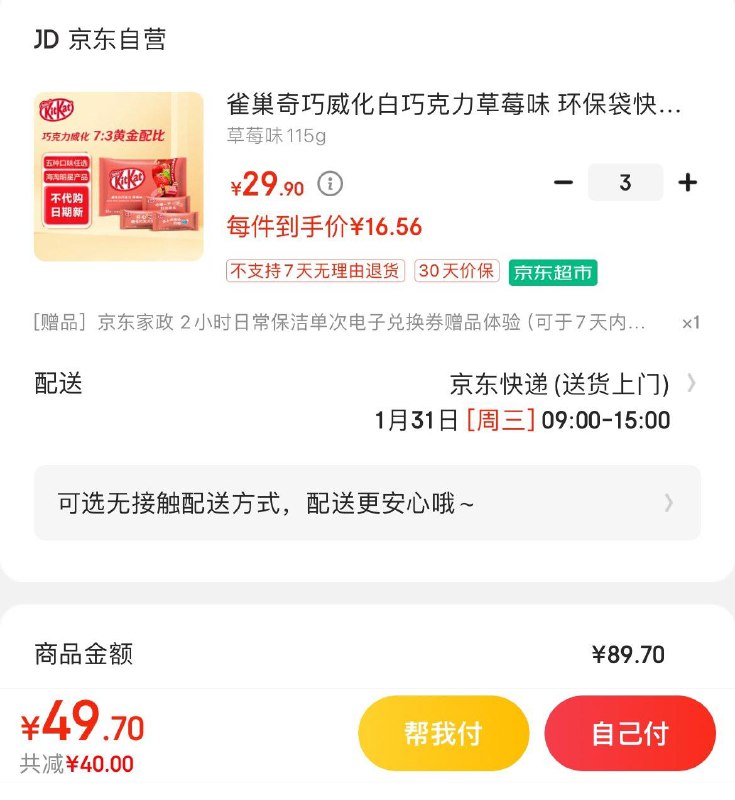Open the 配送 shipping section
This screenshot has height=800, width=735.
(x=58, y=383)
